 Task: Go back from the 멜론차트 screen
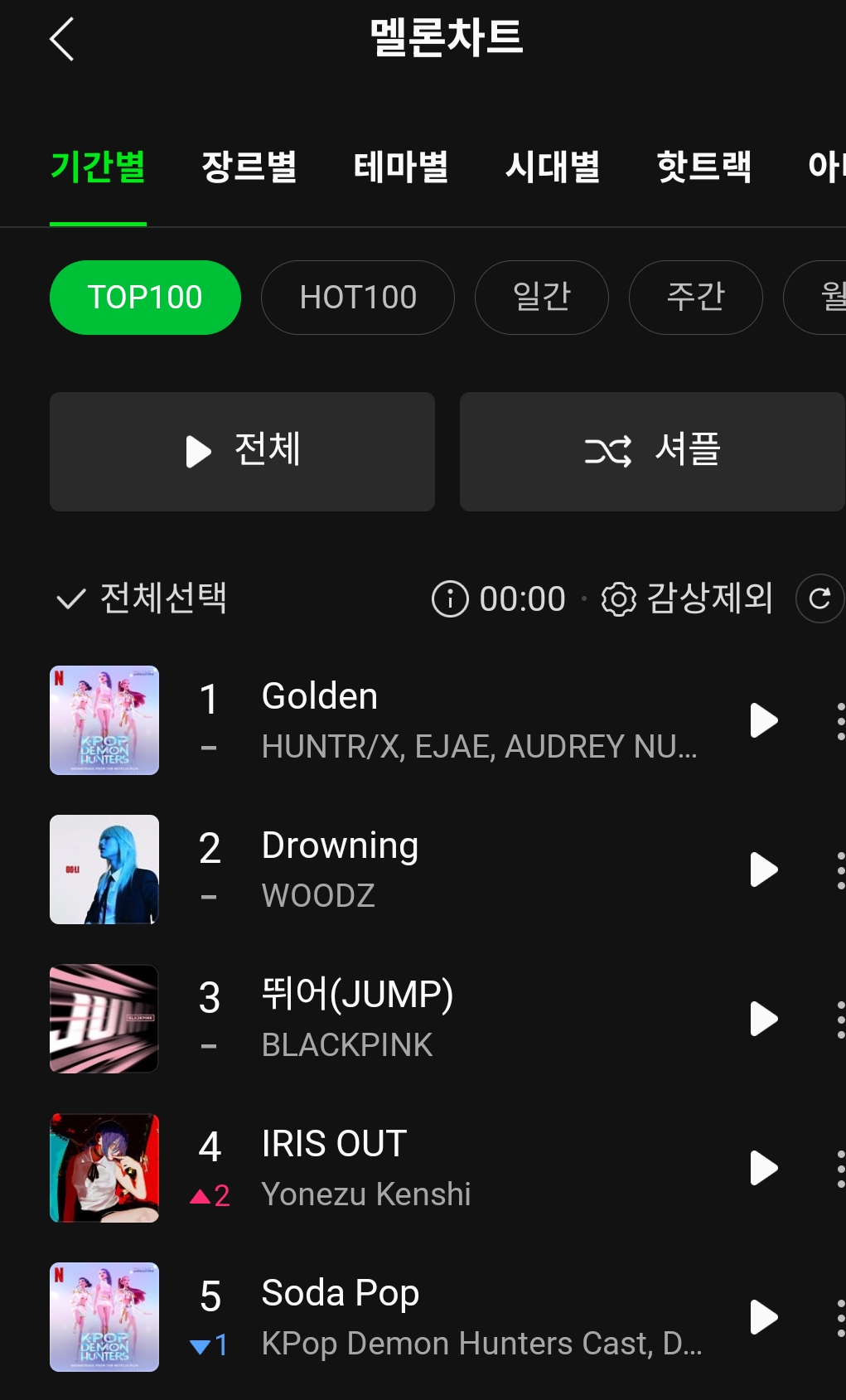point(62,39)
